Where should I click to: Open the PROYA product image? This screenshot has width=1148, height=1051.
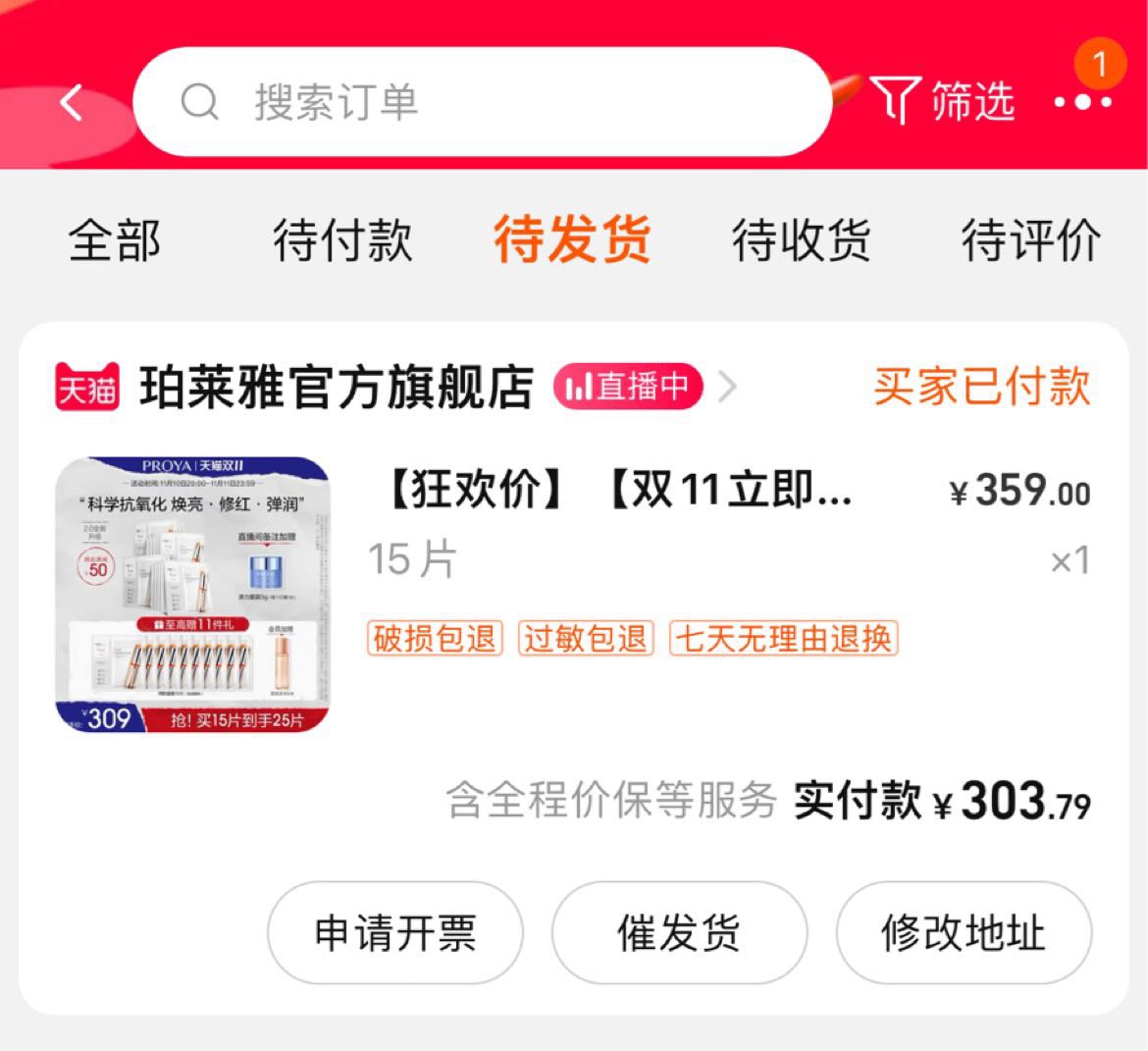pyautogui.click(x=192, y=595)
